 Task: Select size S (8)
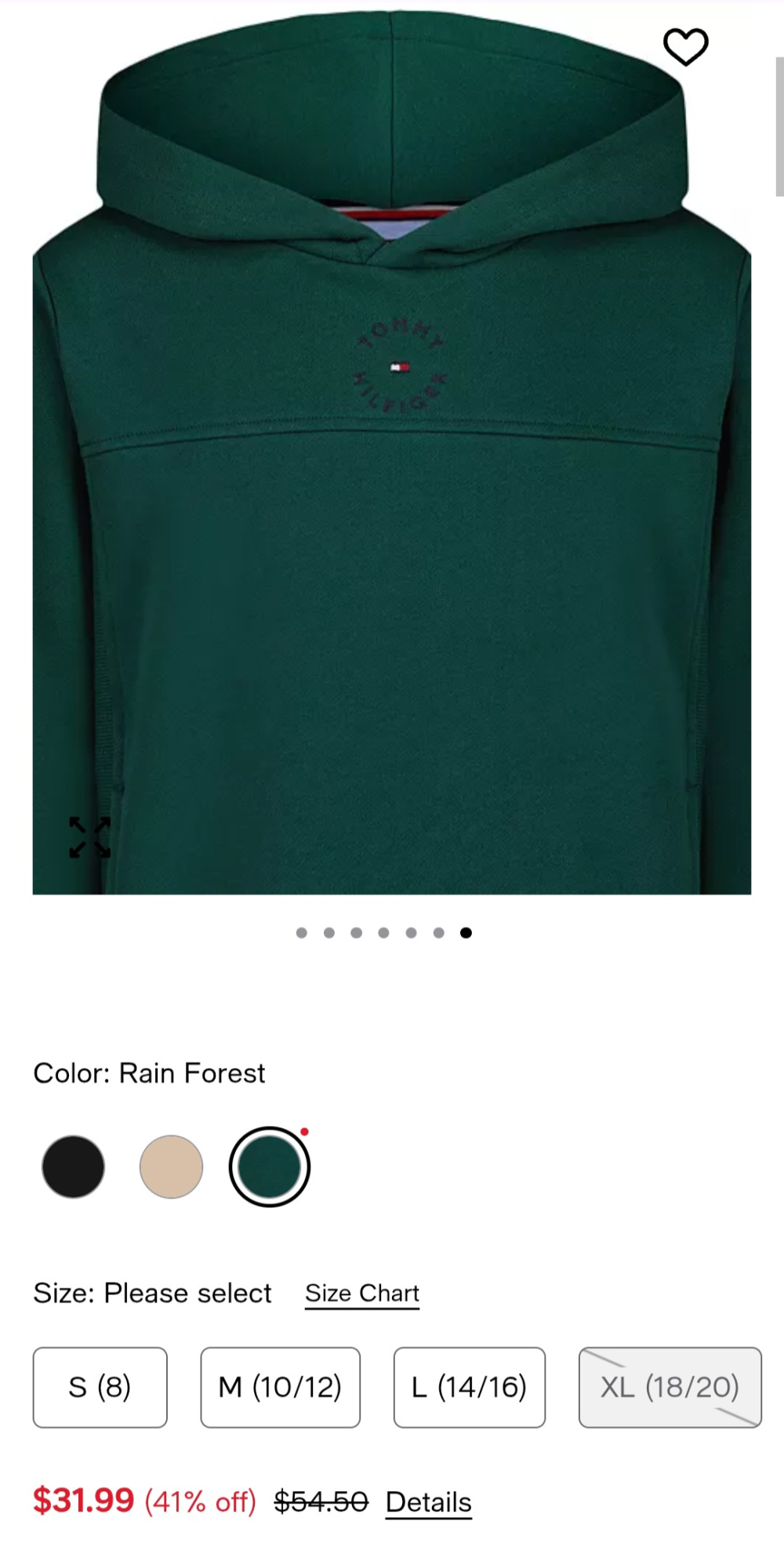tap(100, 1387)
